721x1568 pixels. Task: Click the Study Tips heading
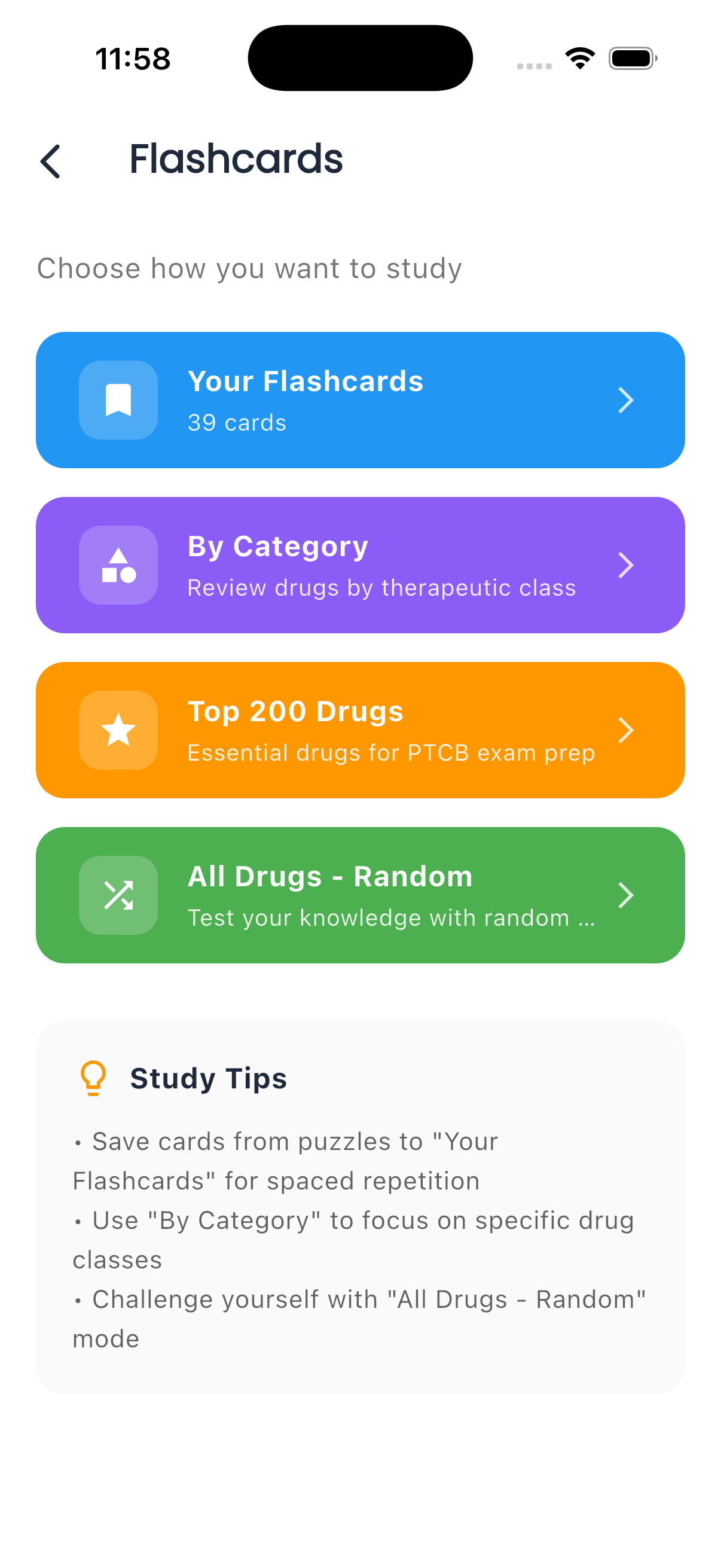click(208, 1078)
